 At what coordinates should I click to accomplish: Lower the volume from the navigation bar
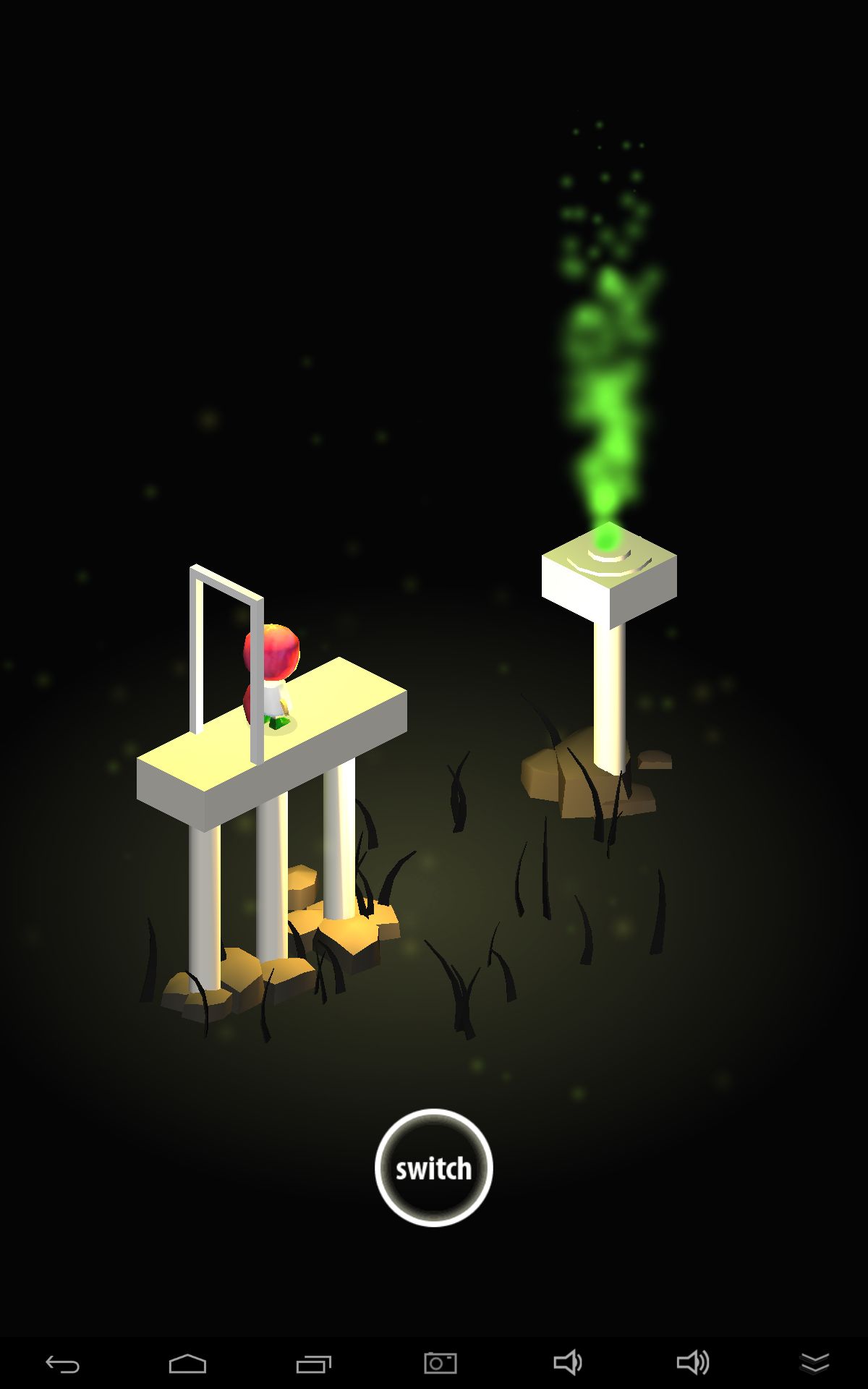coord(567,1363)
